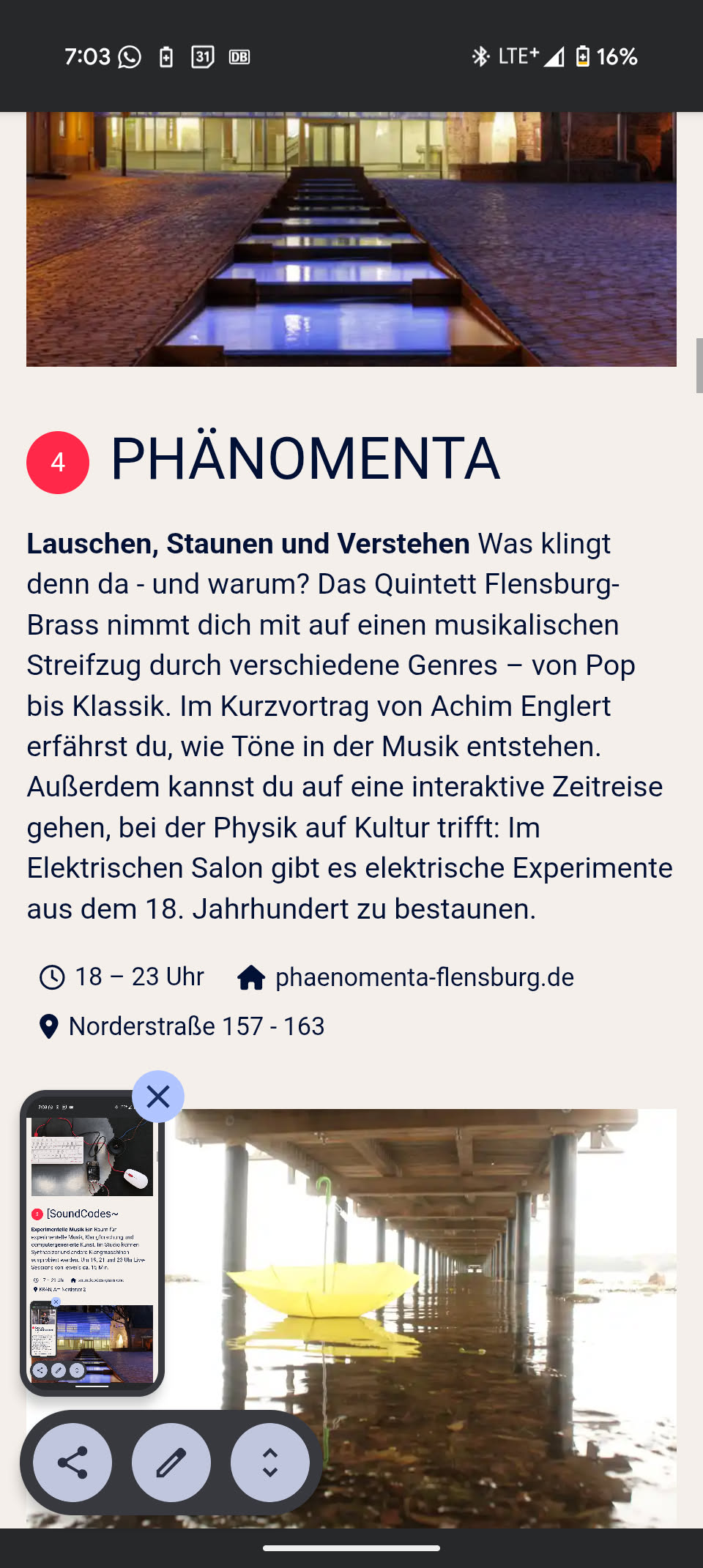Open the Norderstraße 157 - 163 address

point(196,1026)
